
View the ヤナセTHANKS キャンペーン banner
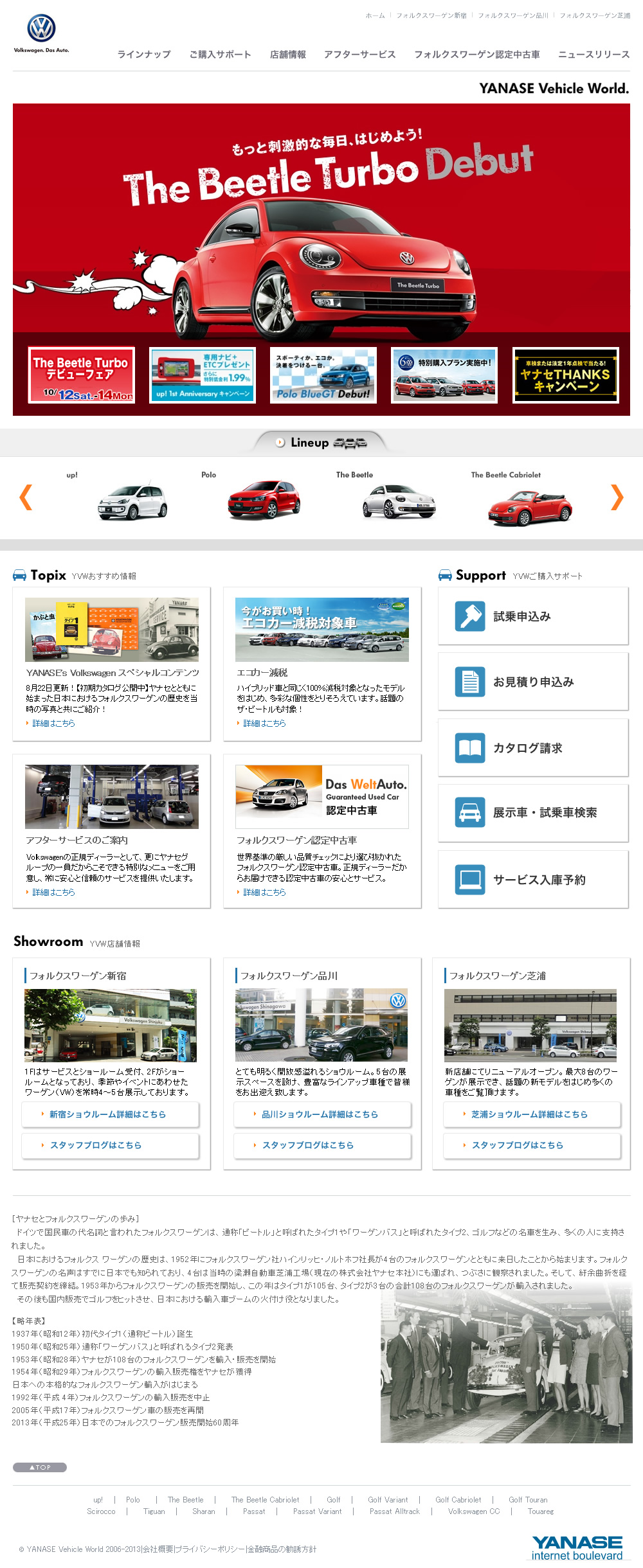pyautogui.click(x=565, y=375)
